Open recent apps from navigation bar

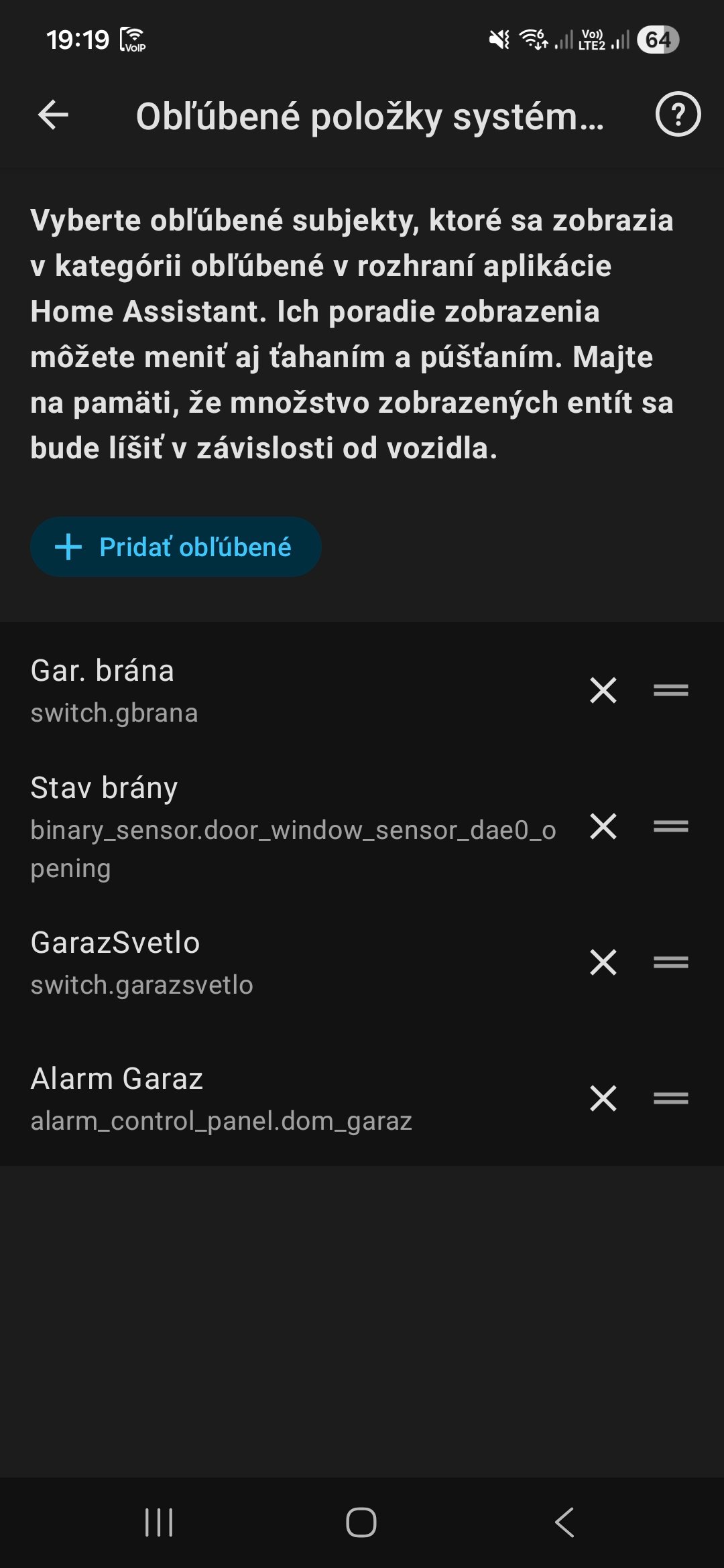159,1522
